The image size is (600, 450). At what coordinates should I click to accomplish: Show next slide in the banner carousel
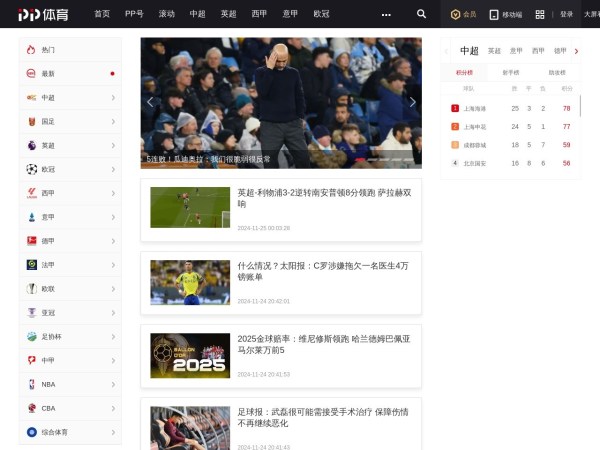tap(412, 102)
